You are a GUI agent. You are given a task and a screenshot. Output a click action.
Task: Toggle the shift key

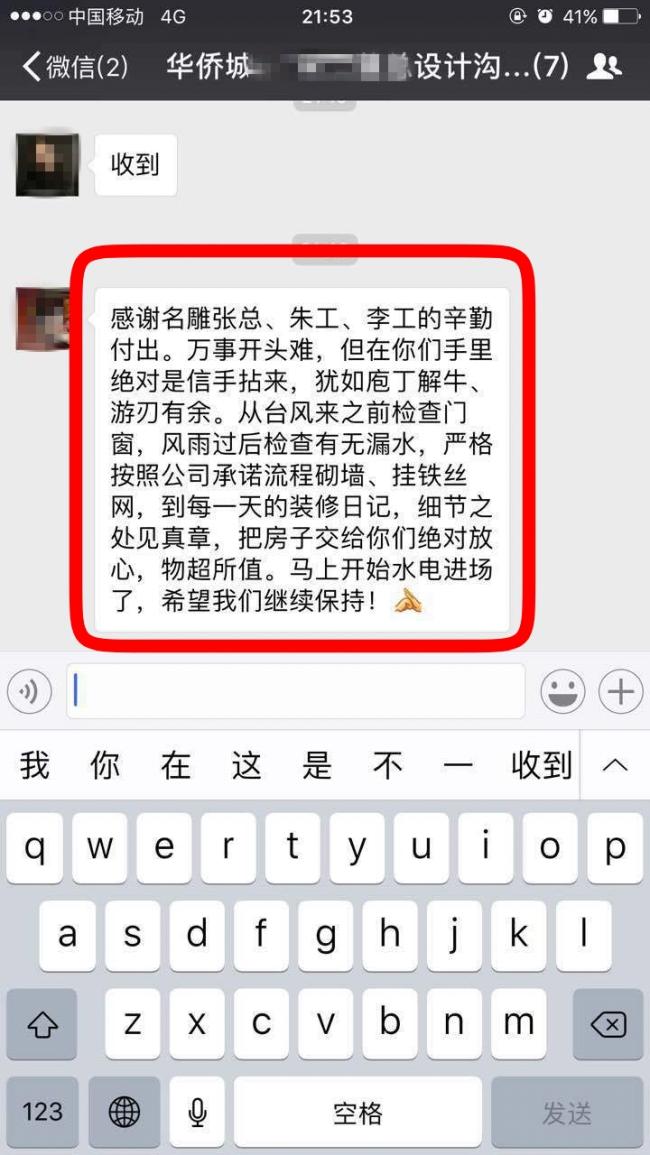[x=42, y=1024]
